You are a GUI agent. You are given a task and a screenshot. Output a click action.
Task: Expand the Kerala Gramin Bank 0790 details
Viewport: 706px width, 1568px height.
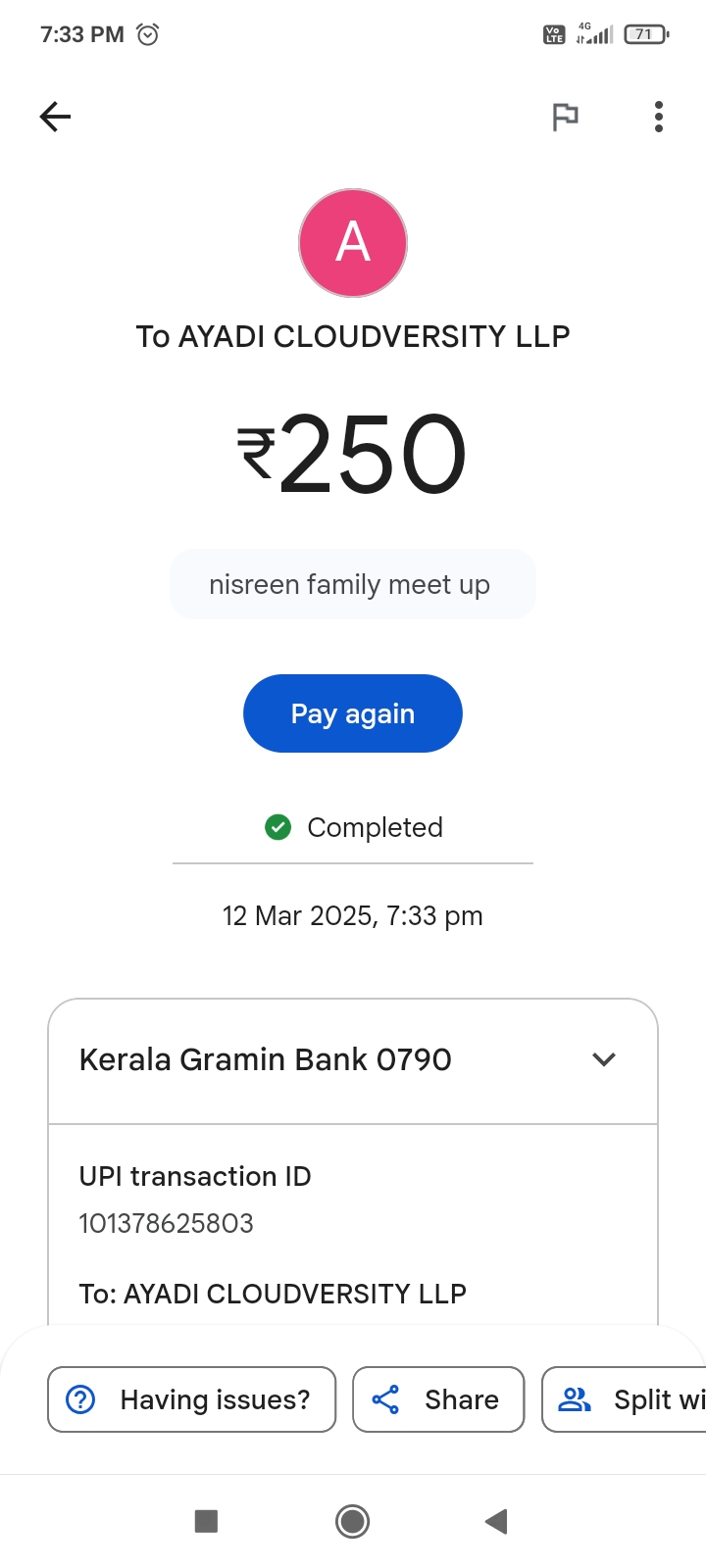(604, 1059)
